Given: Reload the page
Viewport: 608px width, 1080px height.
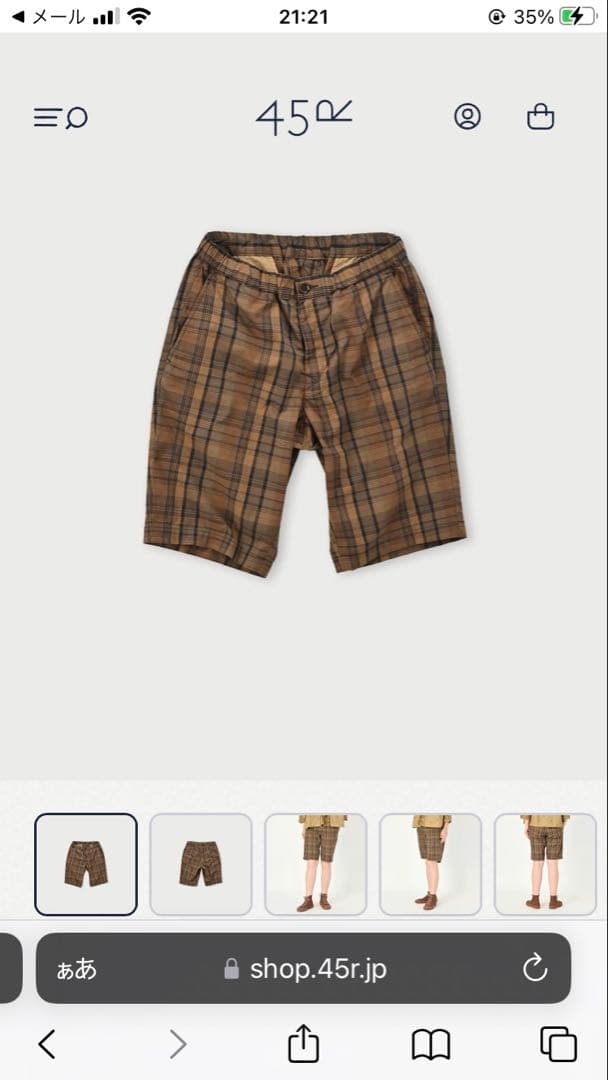Looking at the screenshot, I should pyautogui.click(x=535, y=968).
